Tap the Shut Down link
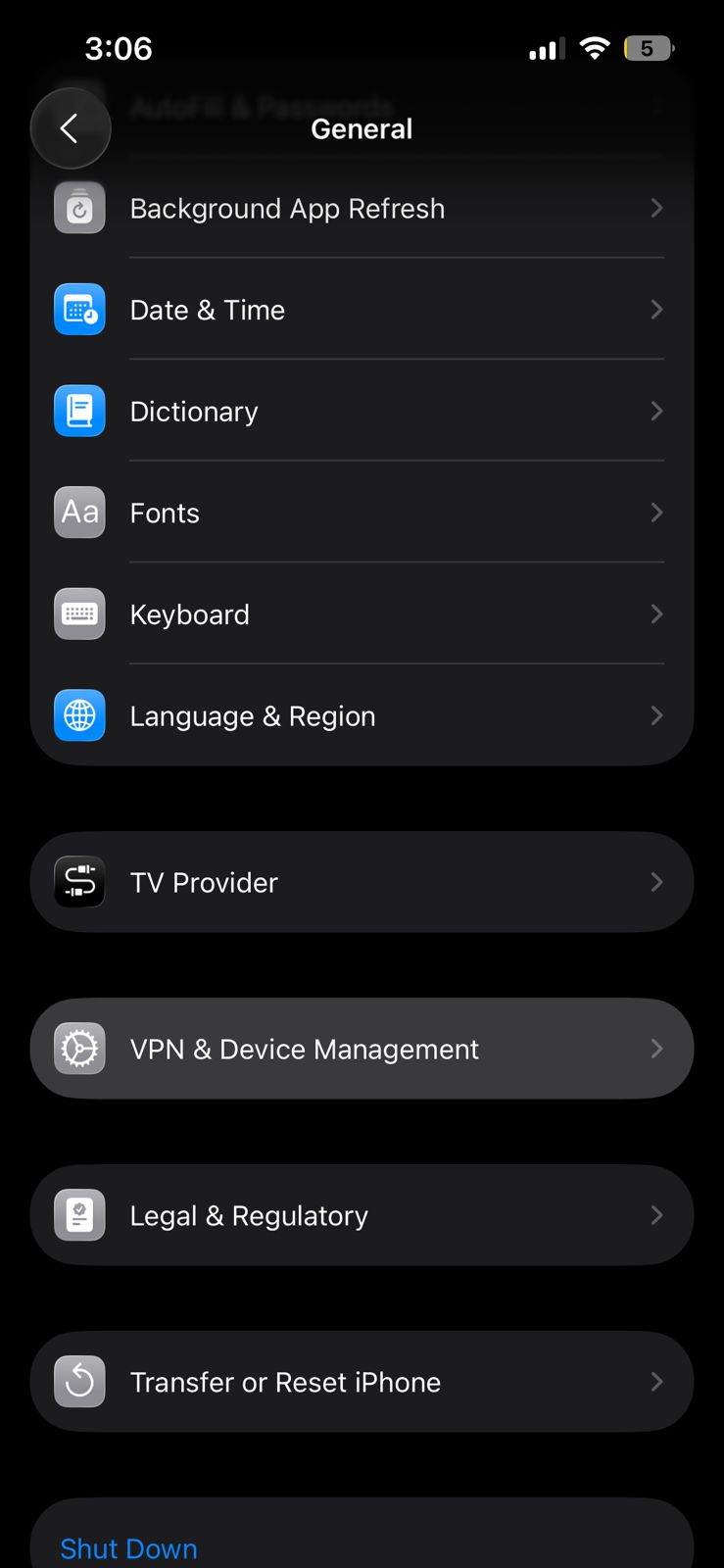 pyautogui.click(x=128, y=1548)
